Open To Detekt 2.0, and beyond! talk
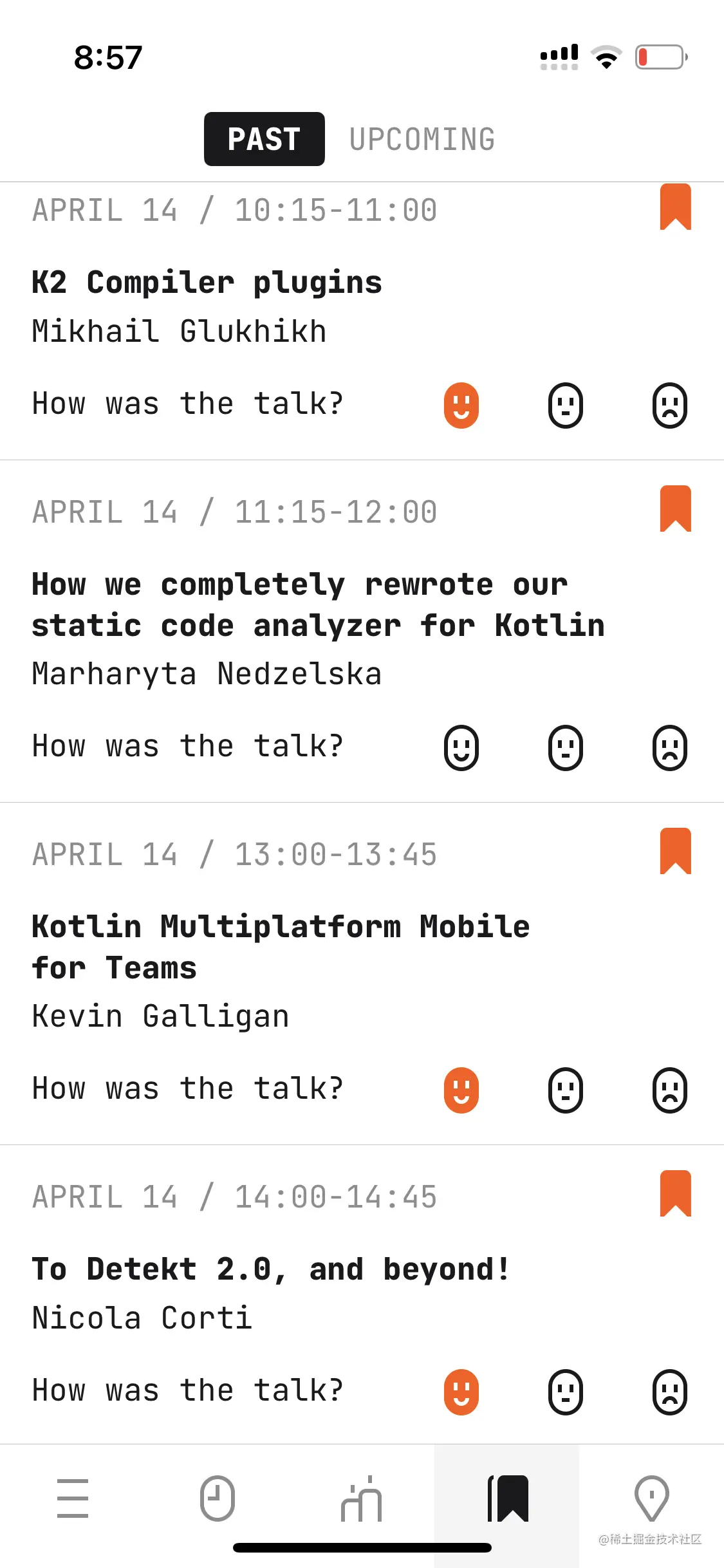The width and height of the screenshot is (724, 1568). pos(271,1269)
